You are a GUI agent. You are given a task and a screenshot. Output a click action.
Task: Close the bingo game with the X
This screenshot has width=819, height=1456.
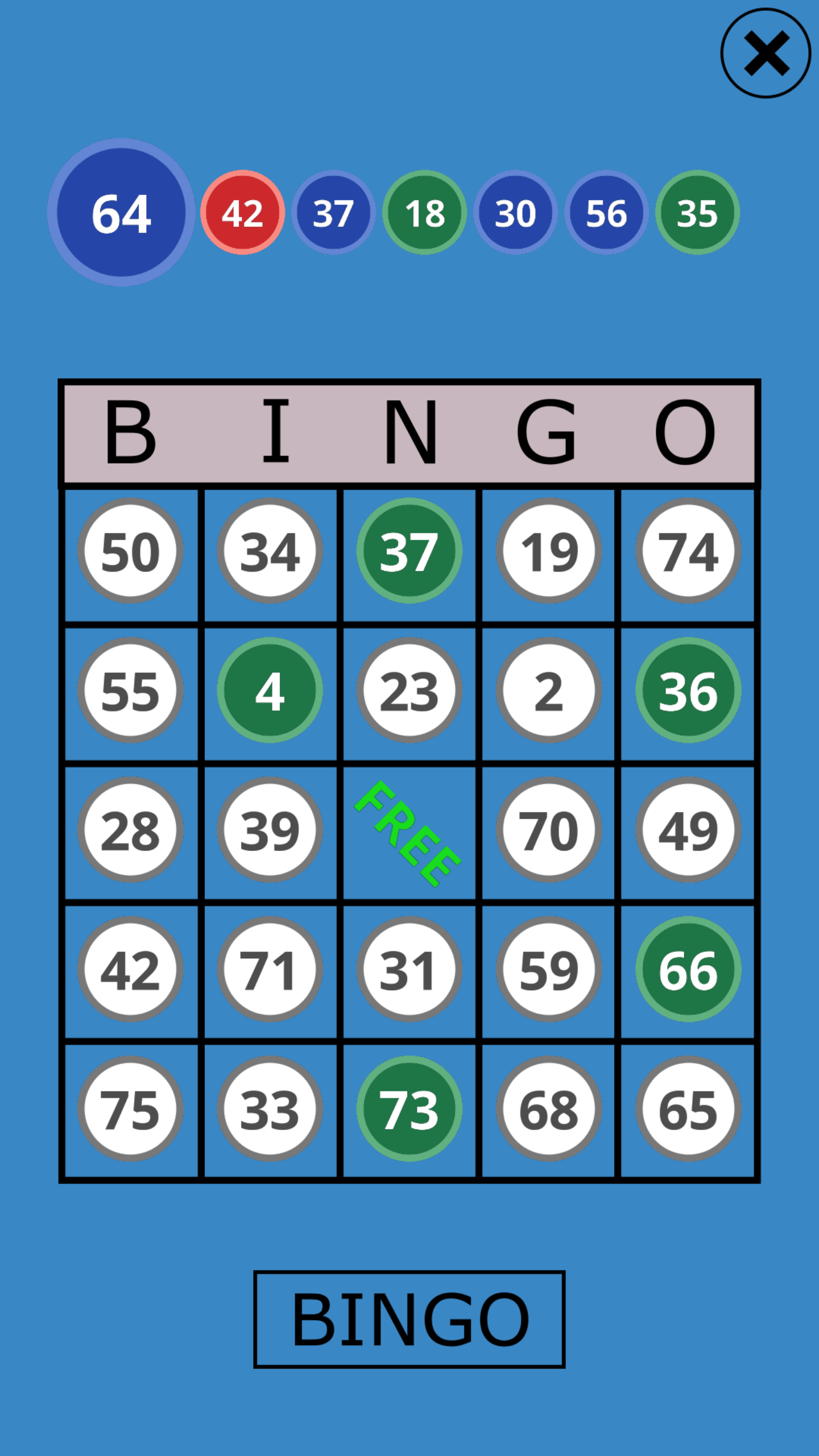766,53
